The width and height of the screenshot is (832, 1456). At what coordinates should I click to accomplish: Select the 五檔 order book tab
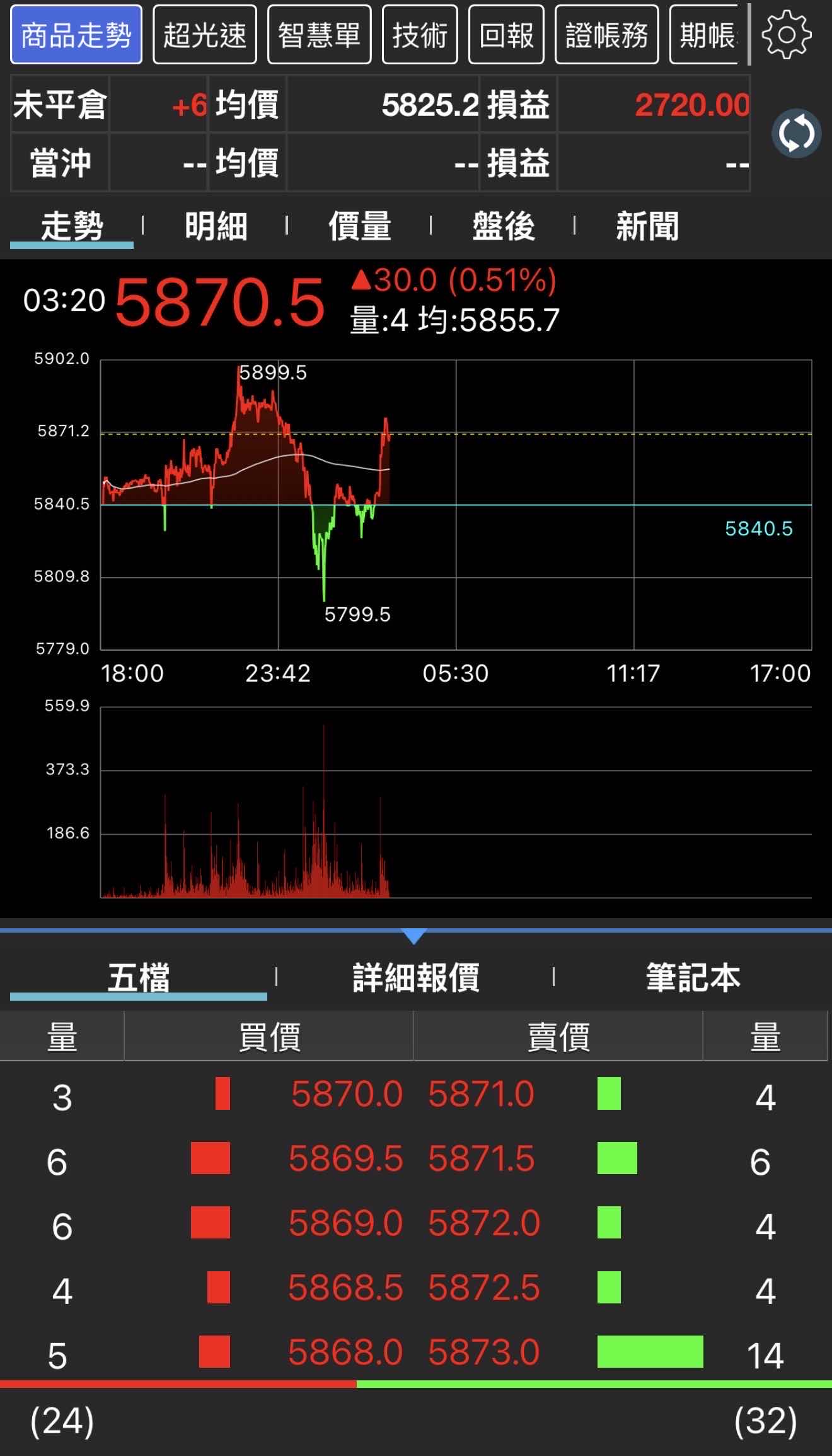[139, 977]
